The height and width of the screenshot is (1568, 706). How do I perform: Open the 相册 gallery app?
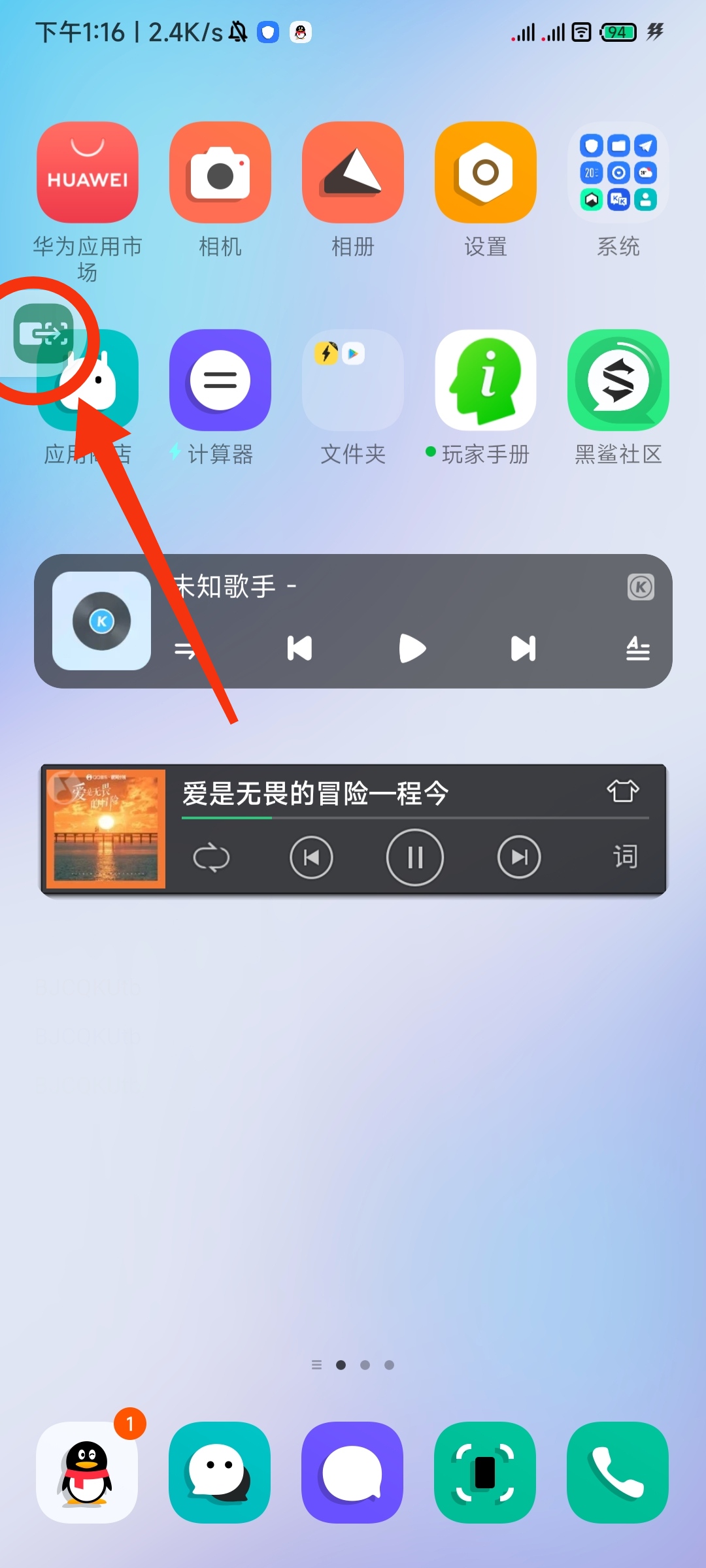coord(353,172)
